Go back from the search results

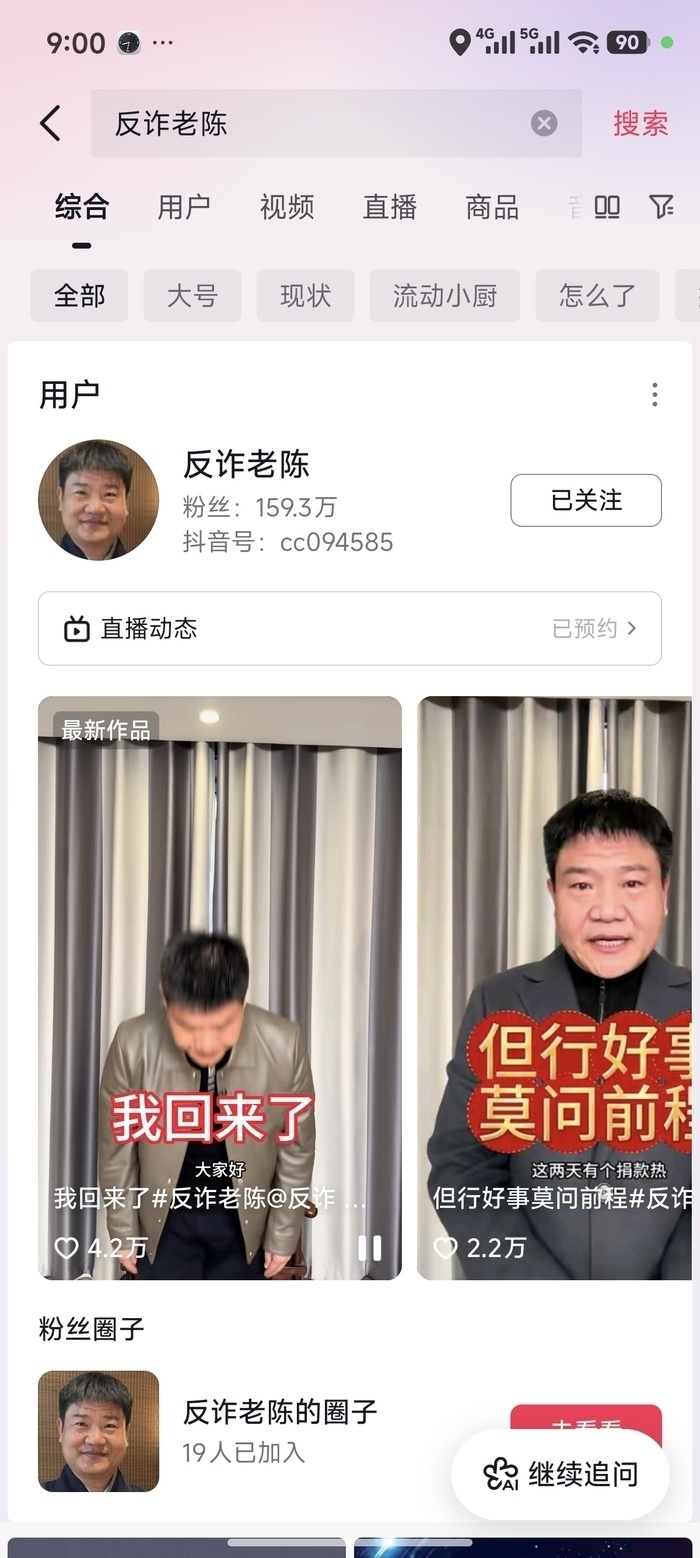click(50, 123)
